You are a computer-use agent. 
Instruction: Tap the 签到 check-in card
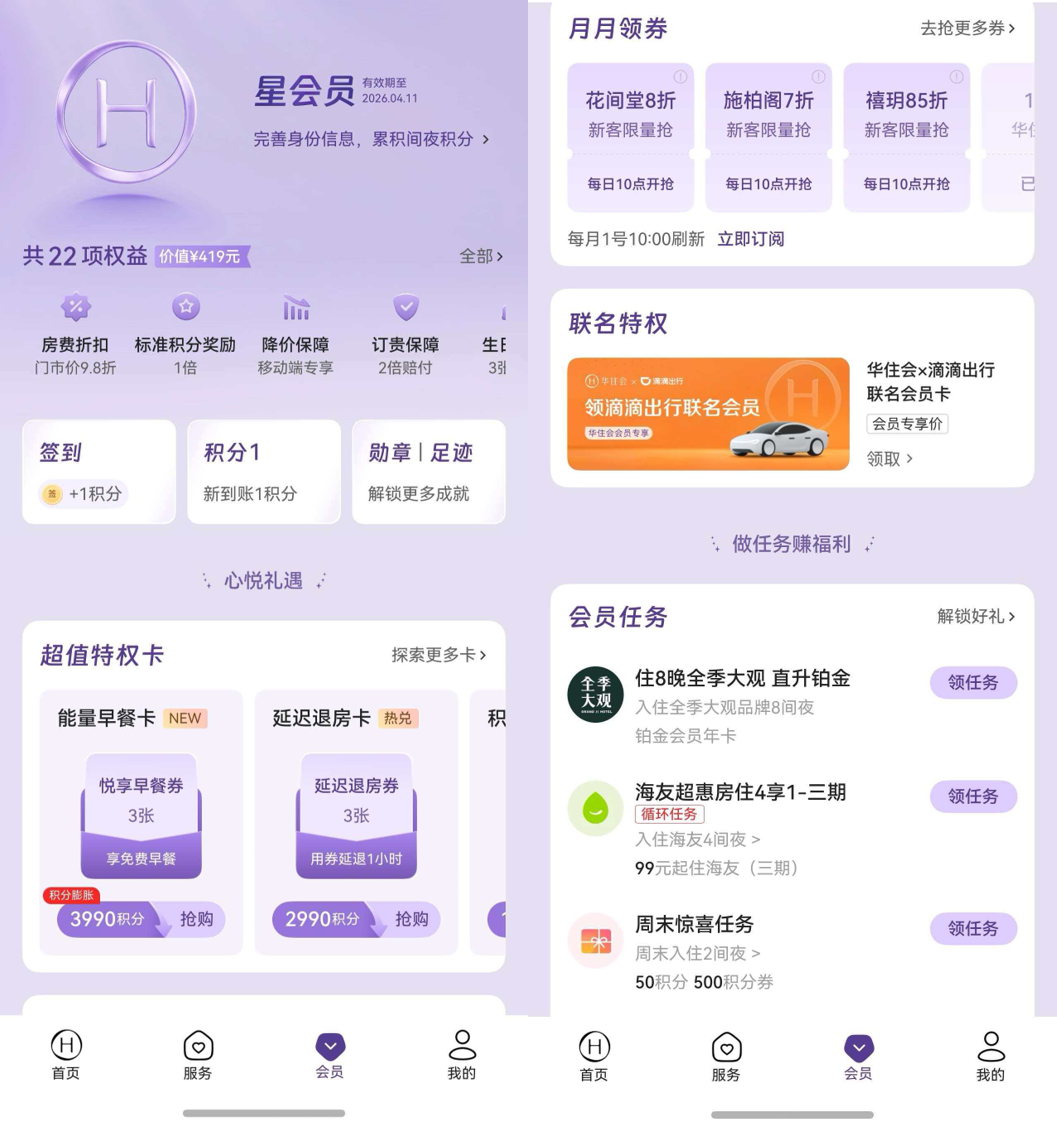coord(99,472)
